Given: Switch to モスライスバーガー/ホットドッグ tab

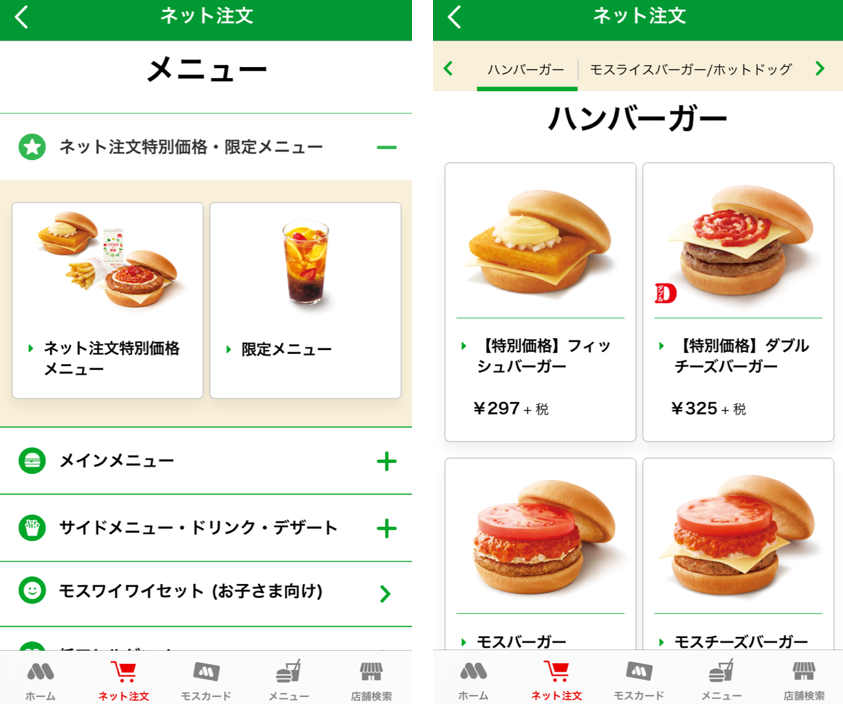Looking at the screenshot, I should pos(690,69).
